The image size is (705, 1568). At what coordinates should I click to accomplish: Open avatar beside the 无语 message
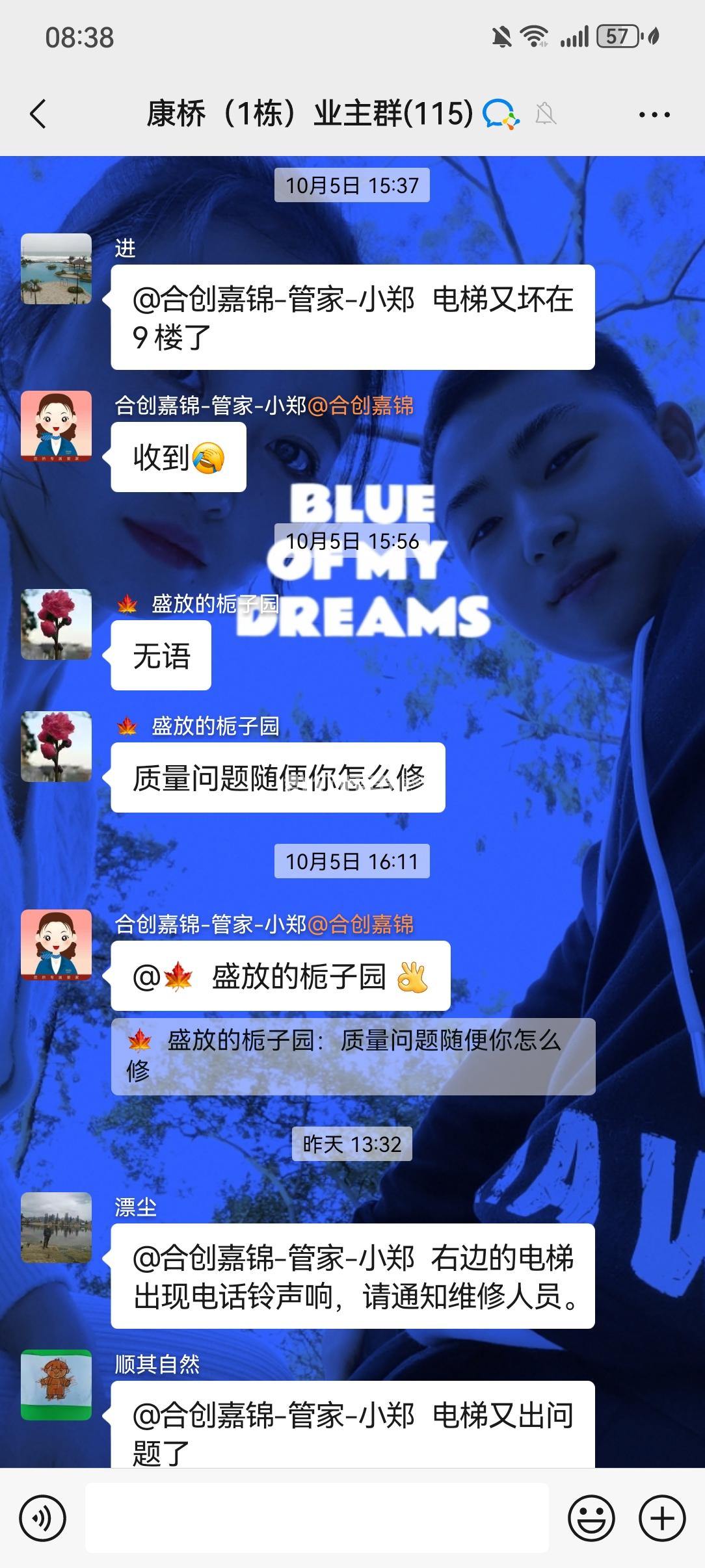(x=57, y=624)
